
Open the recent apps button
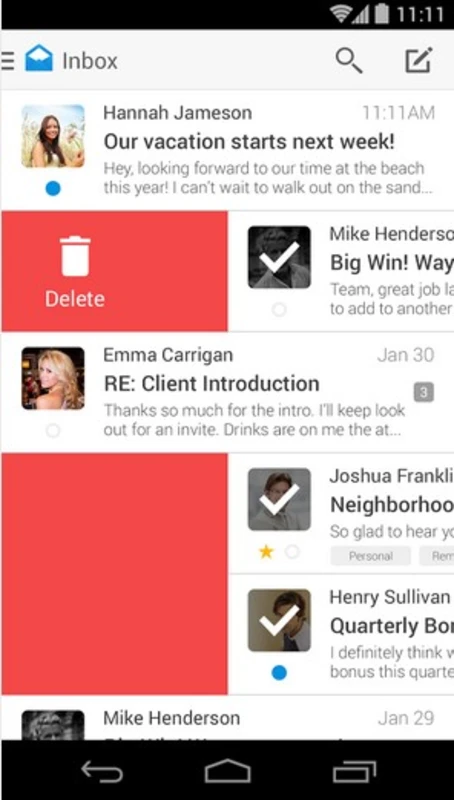[354, 771]
